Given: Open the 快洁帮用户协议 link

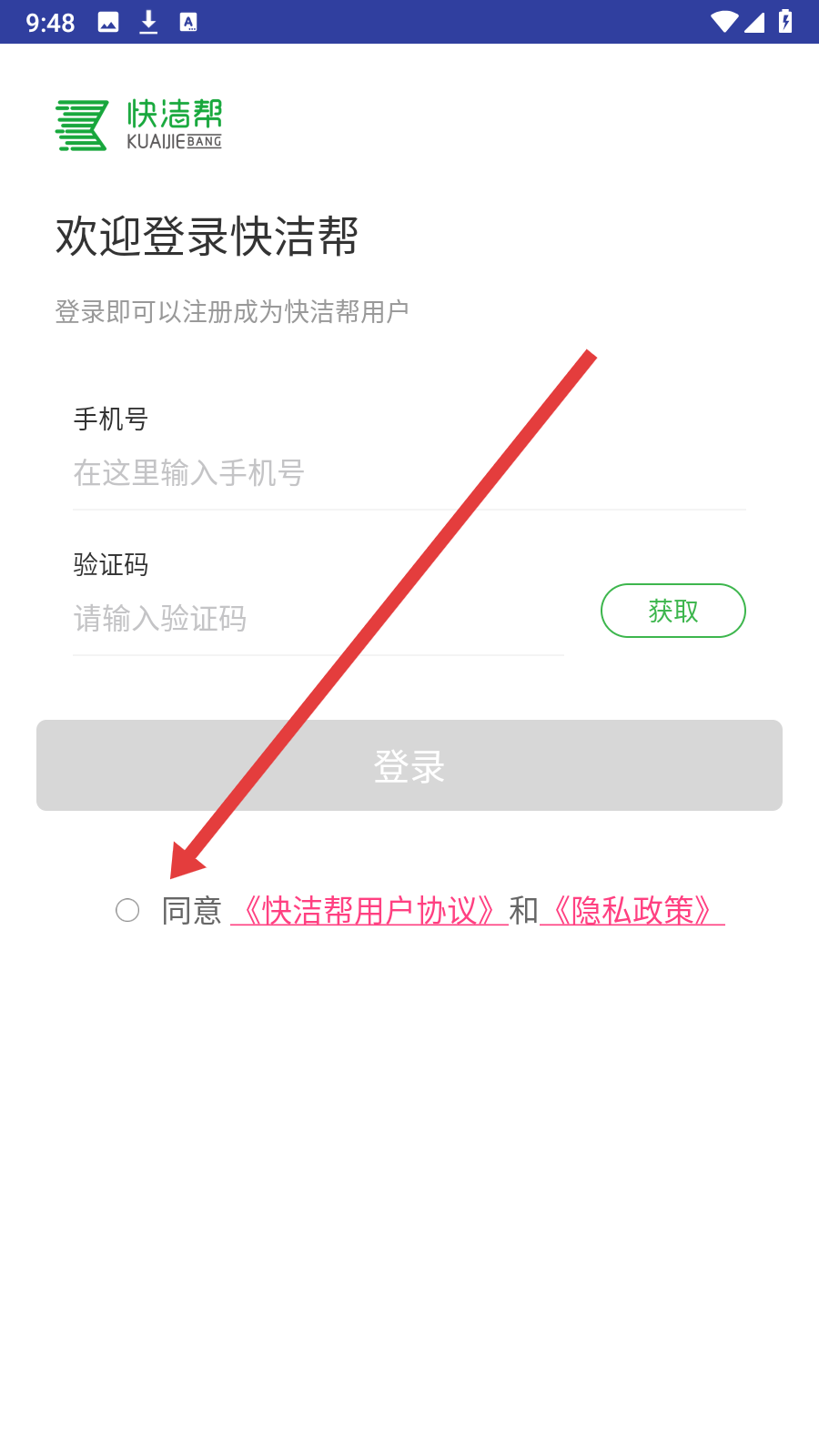Looking at the screenshot, I should (369, 910).
